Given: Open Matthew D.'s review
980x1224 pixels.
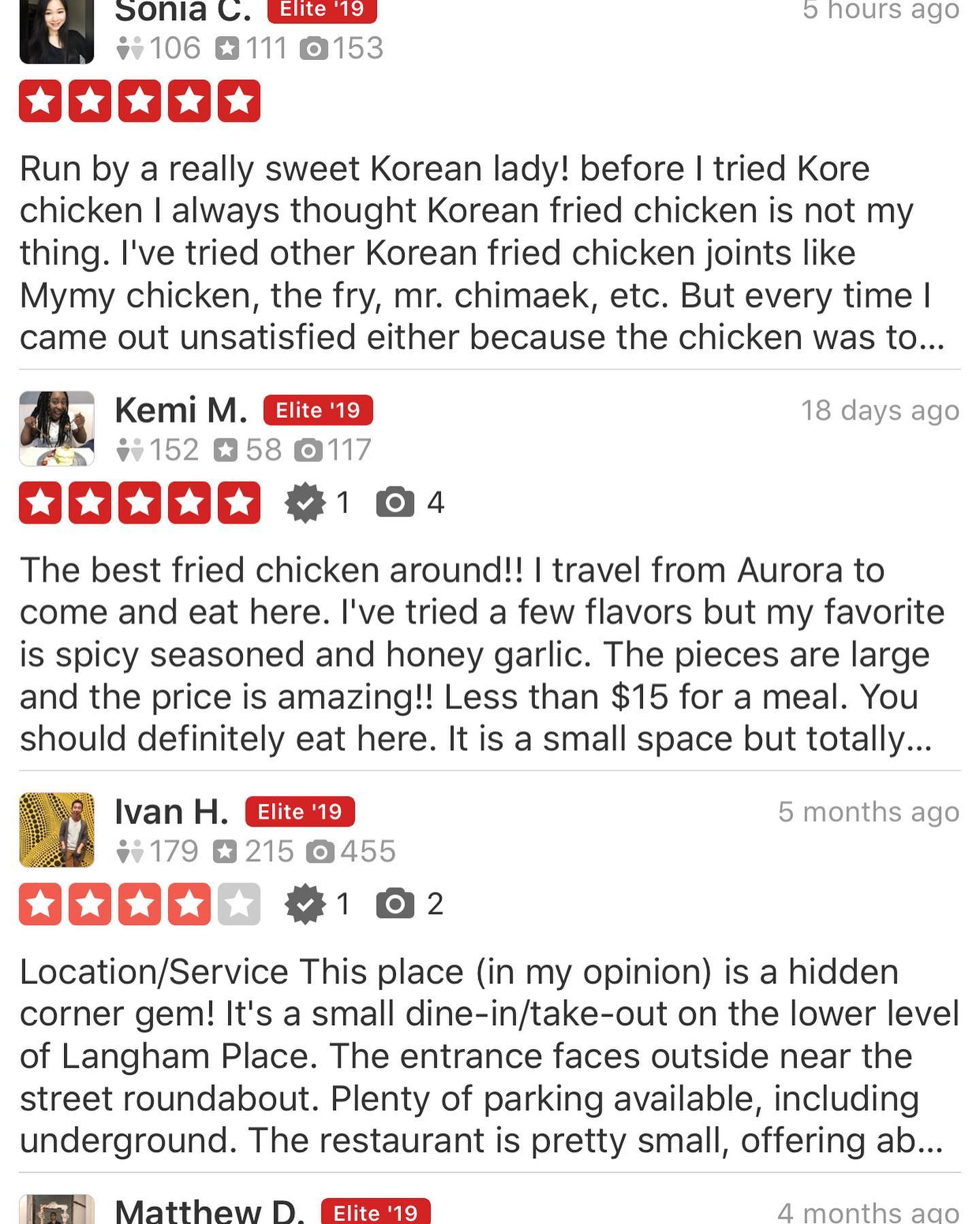Looking at the screenshot, I should coord(206,1211).
